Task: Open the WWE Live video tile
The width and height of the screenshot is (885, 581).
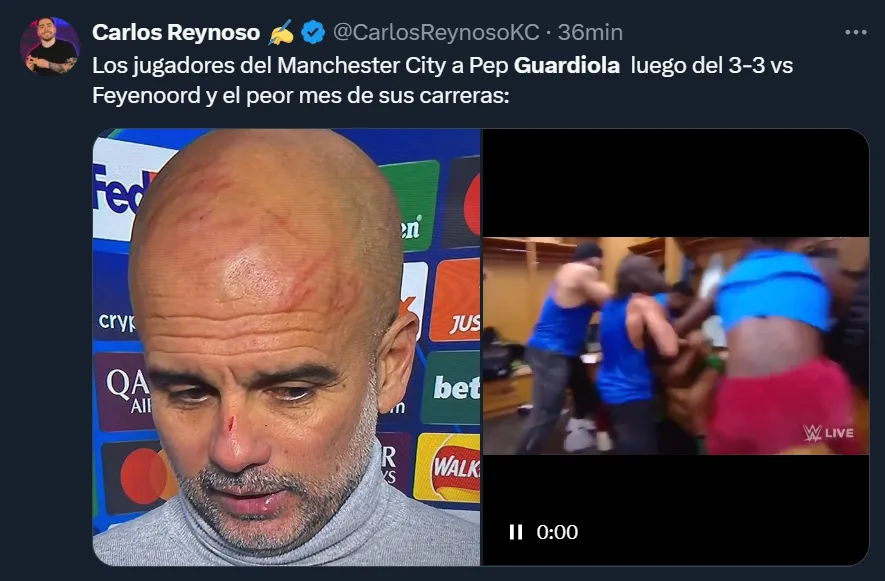Action: pyautogui.click(x=675, y=346)
